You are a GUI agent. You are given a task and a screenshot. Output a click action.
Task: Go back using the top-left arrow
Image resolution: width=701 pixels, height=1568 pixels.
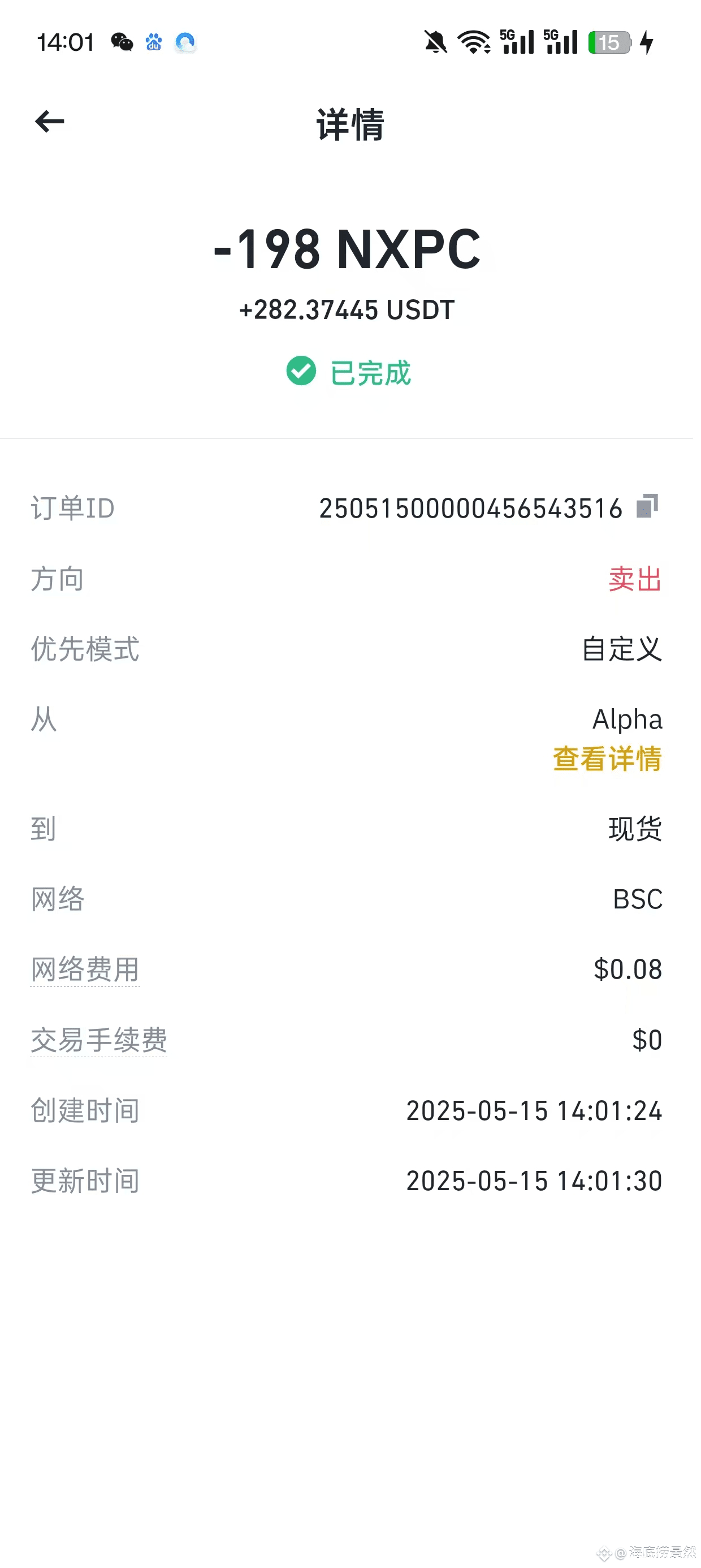point(50,122)
